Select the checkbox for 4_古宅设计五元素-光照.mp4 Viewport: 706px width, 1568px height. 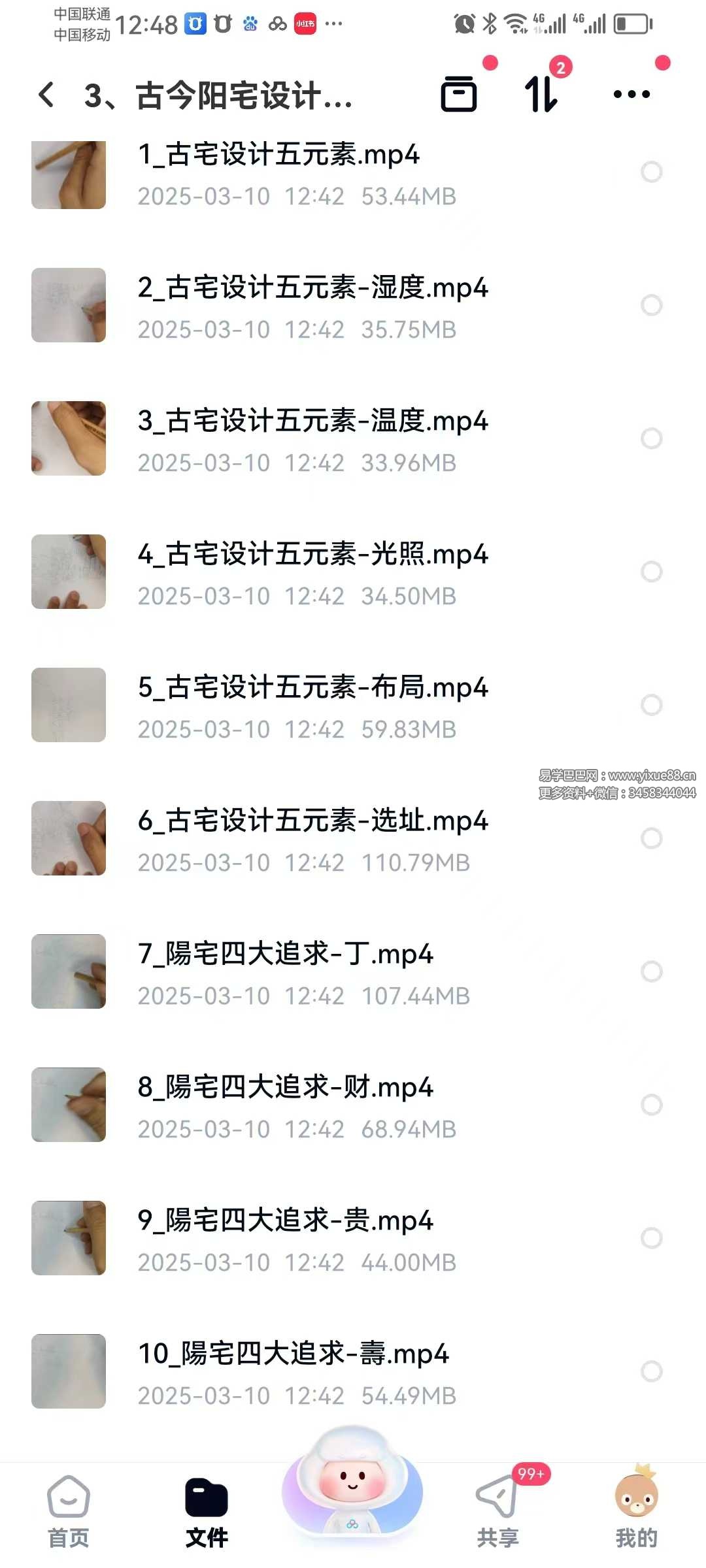651,572
